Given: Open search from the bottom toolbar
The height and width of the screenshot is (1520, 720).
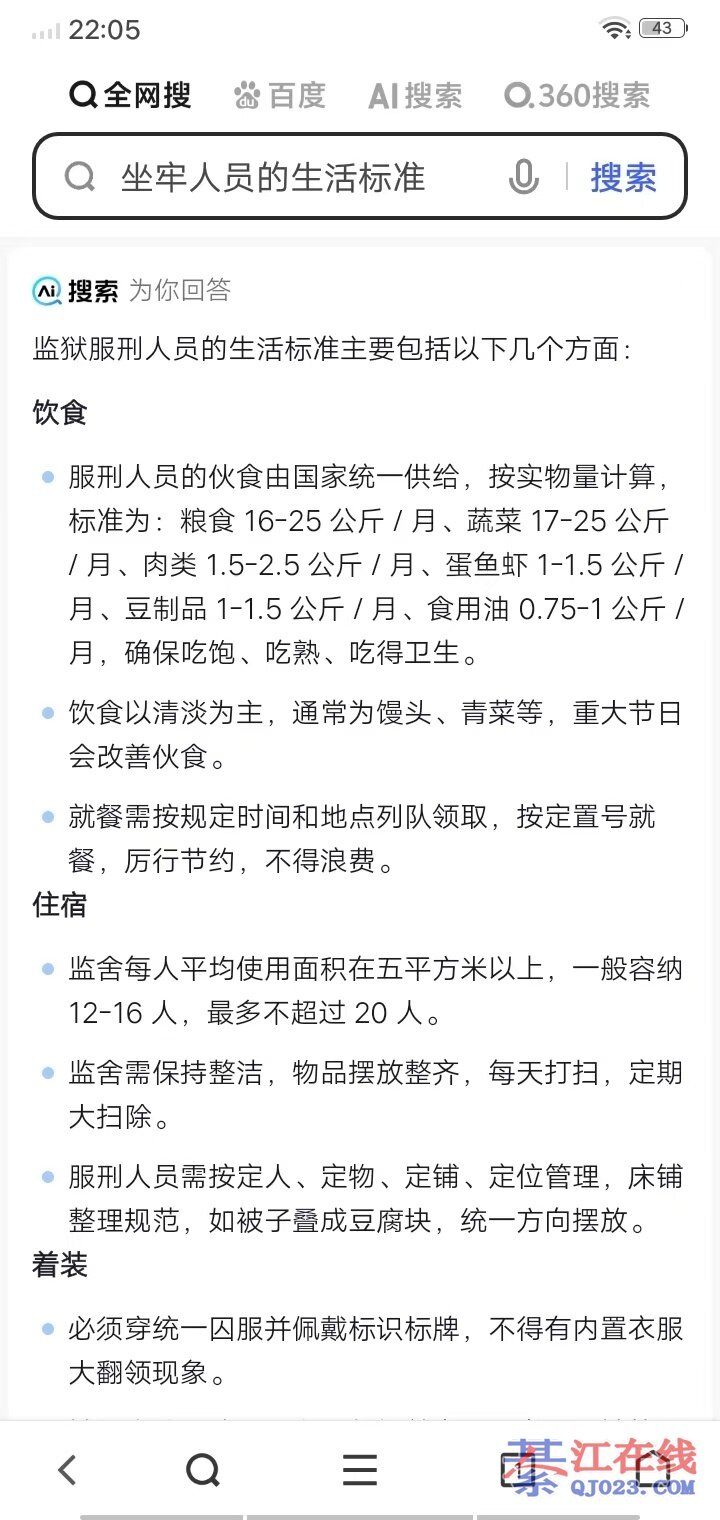Looking at the screenshot, I should pyautogui.click(x=203, y=1470).
